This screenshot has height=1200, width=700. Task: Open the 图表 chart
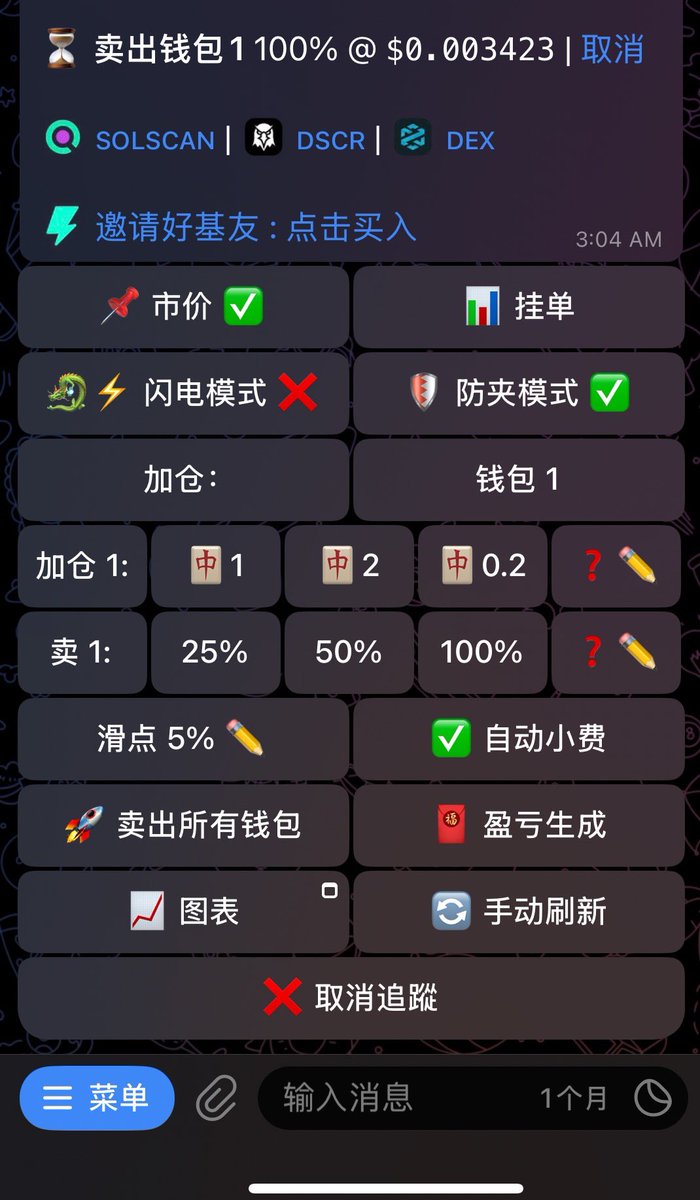[183, 911]
